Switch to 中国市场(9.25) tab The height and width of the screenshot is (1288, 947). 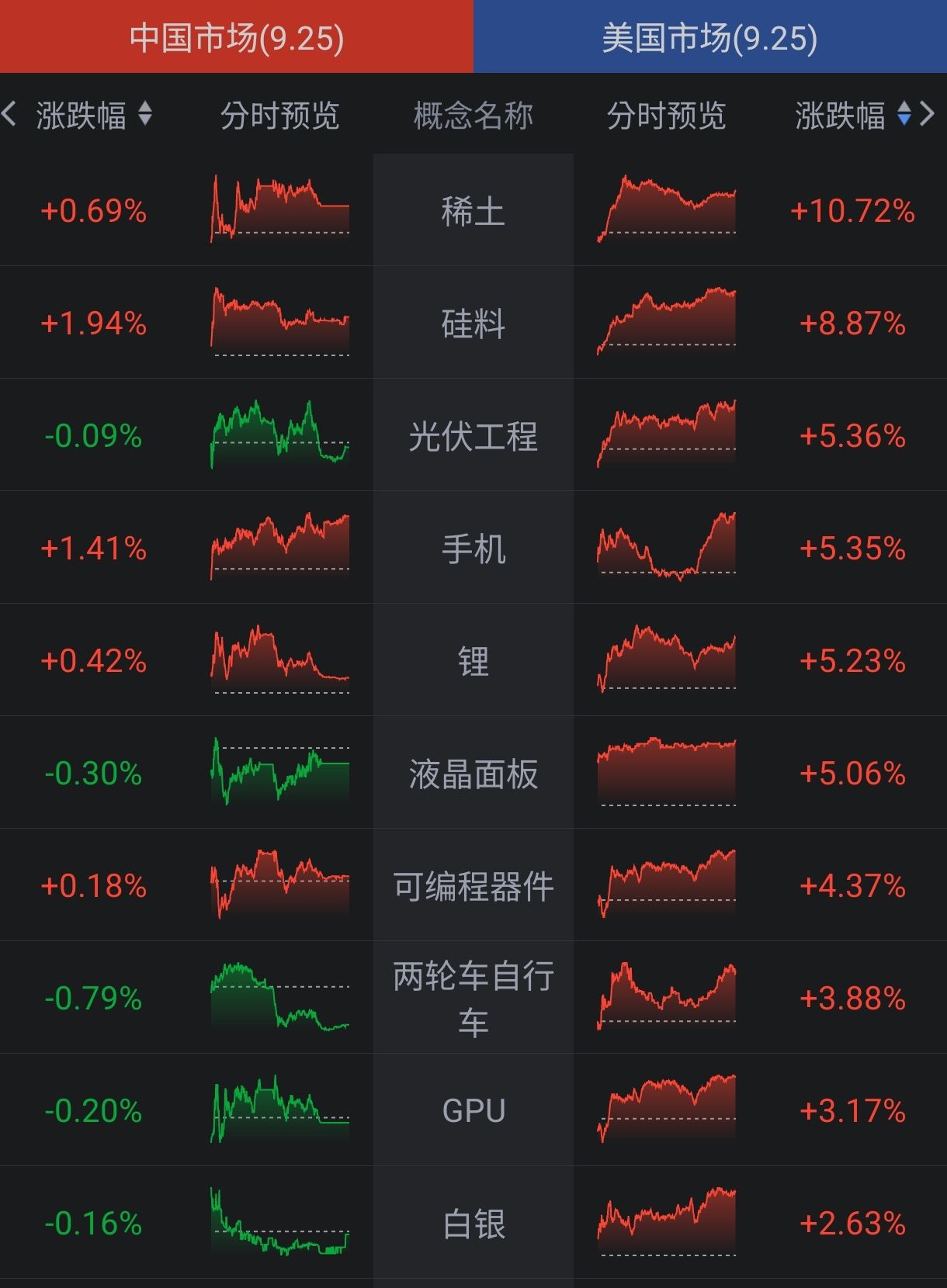point(236,37)
